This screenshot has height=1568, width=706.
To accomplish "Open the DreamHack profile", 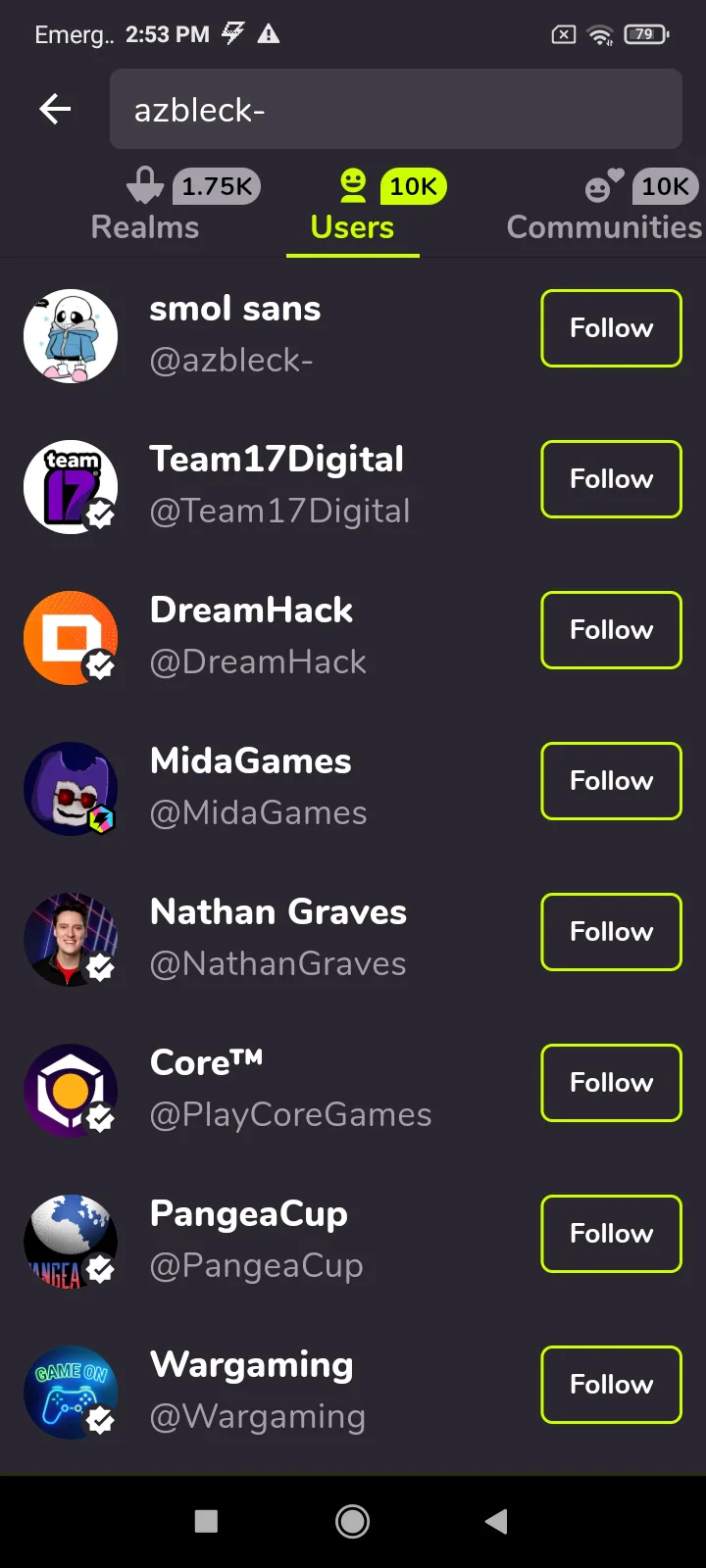I will (x=252, y=635).
